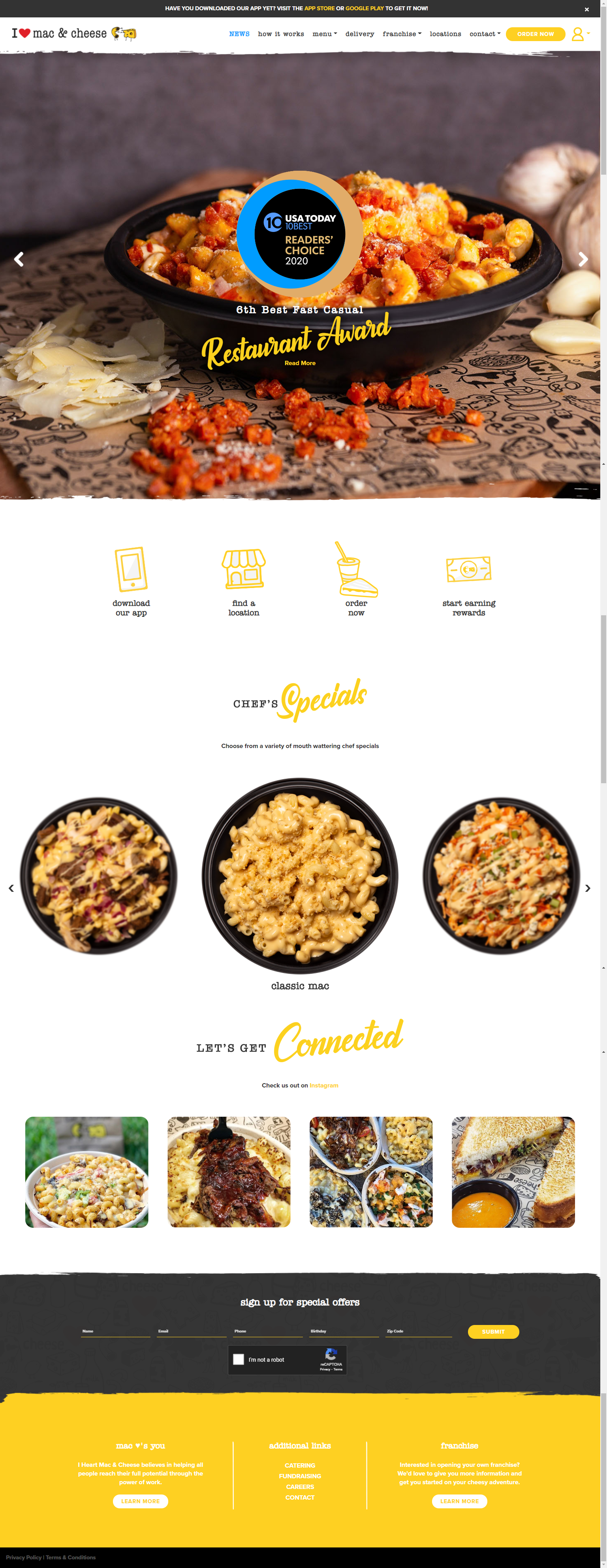Select find a location tile
This screenshot has height=1568, width=607.
click(x=243, y=581)
